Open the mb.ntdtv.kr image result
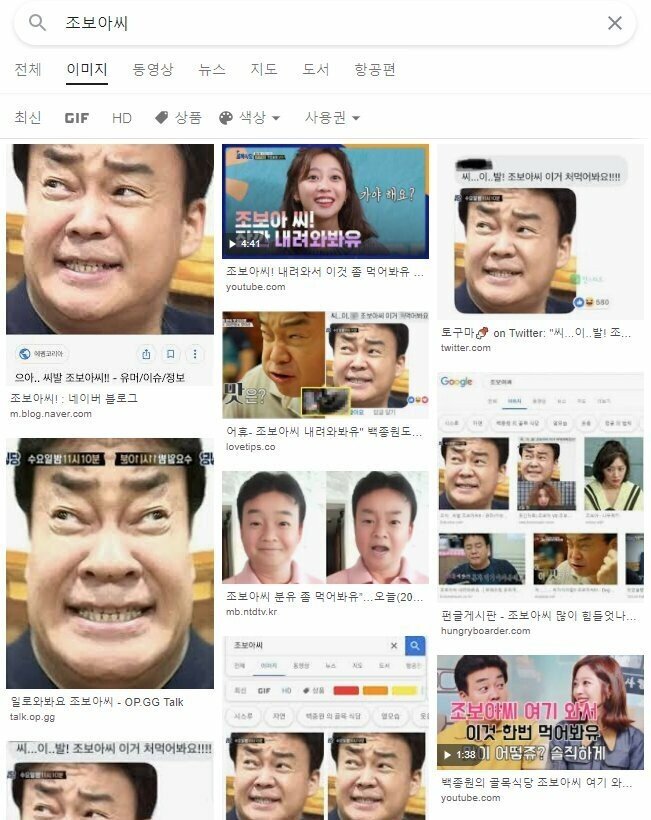 [x=325, y=528]
